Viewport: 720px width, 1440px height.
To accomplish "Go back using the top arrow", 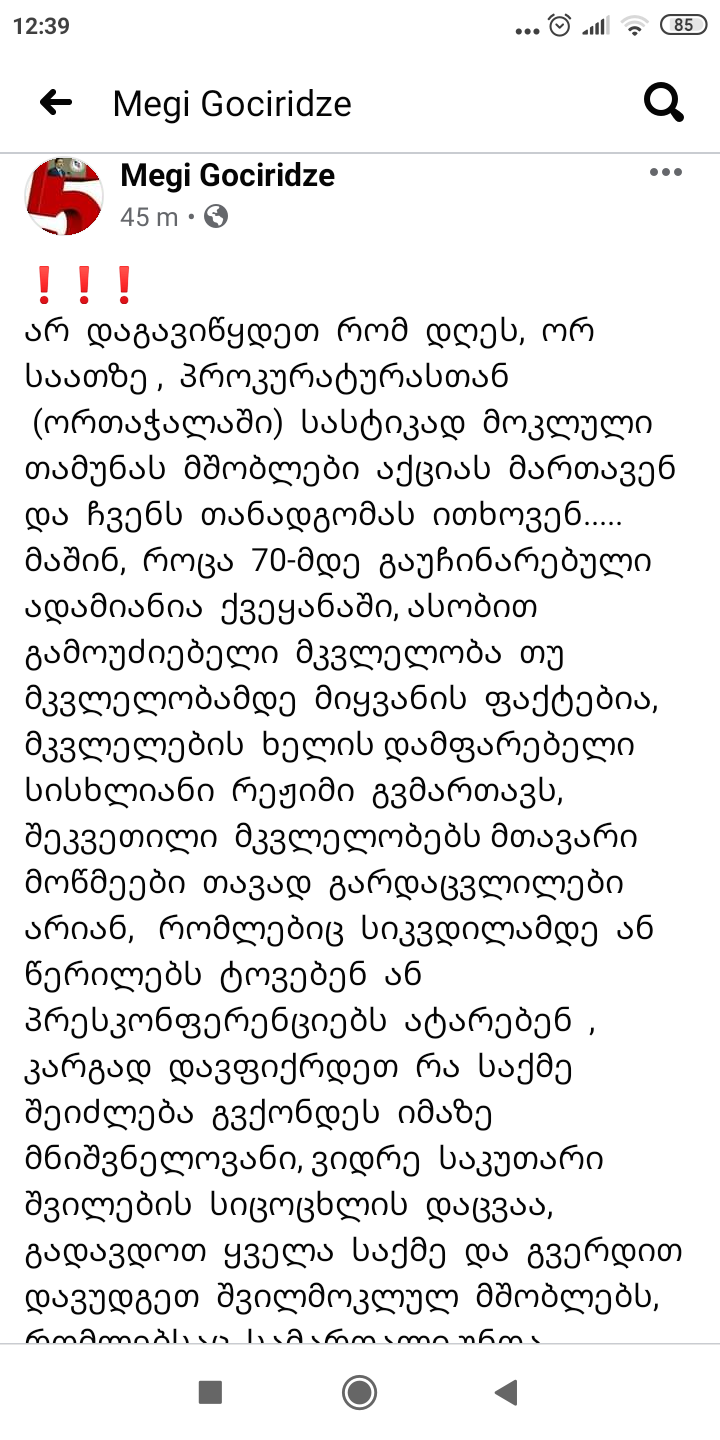I will 56,102.
